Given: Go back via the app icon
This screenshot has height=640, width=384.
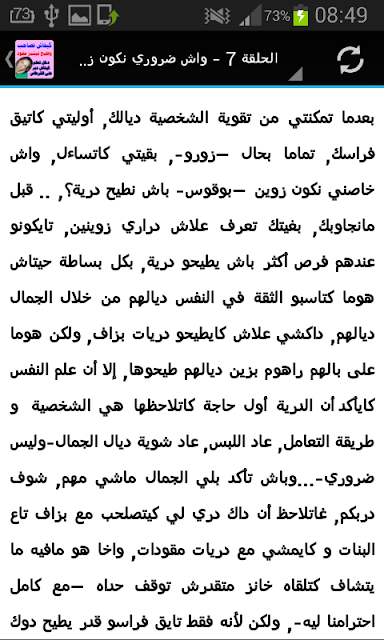Looking at the screenshot, I should pyautogui.click(x=30, y=60).
